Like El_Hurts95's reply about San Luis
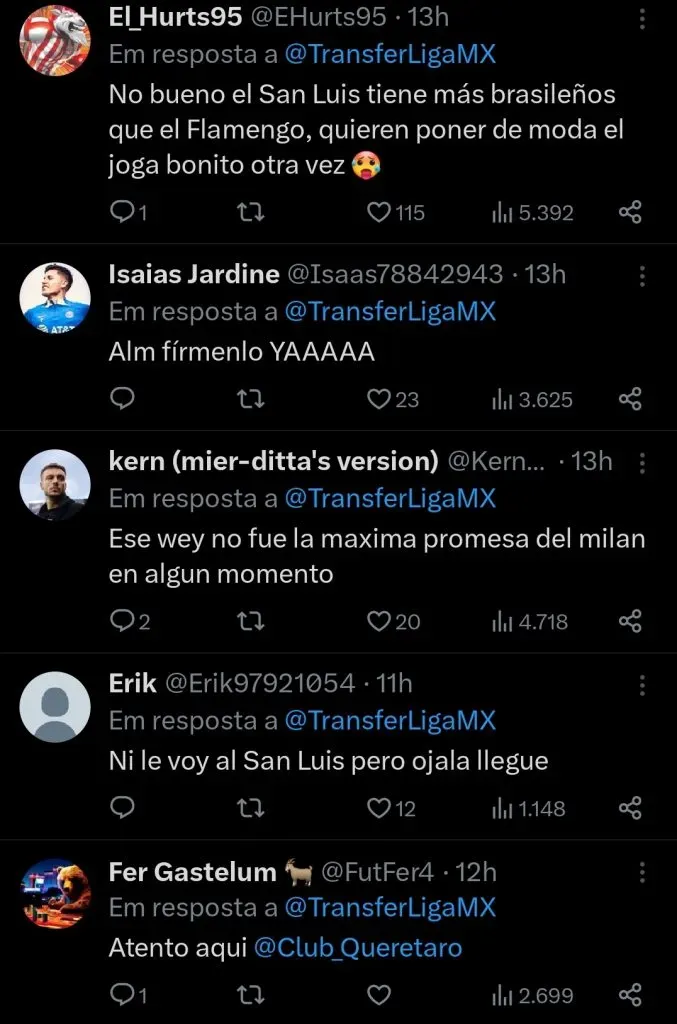 click(x=378, y=212)
